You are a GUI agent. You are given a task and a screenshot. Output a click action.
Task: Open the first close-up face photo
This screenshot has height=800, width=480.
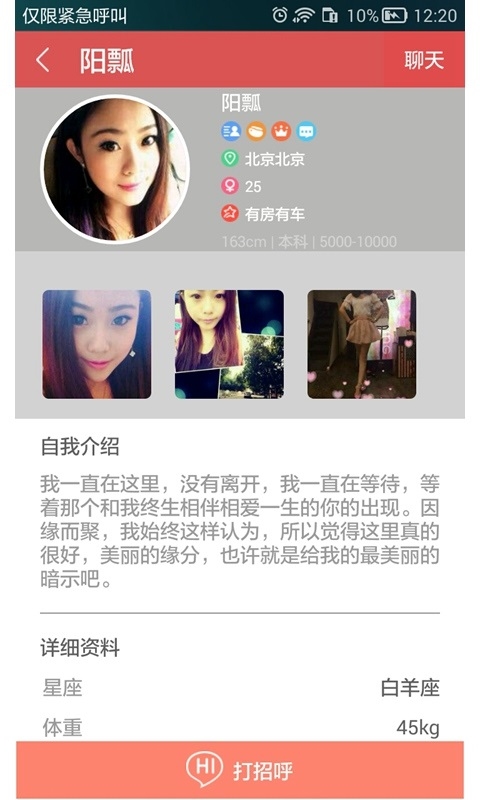coord(97,344)
